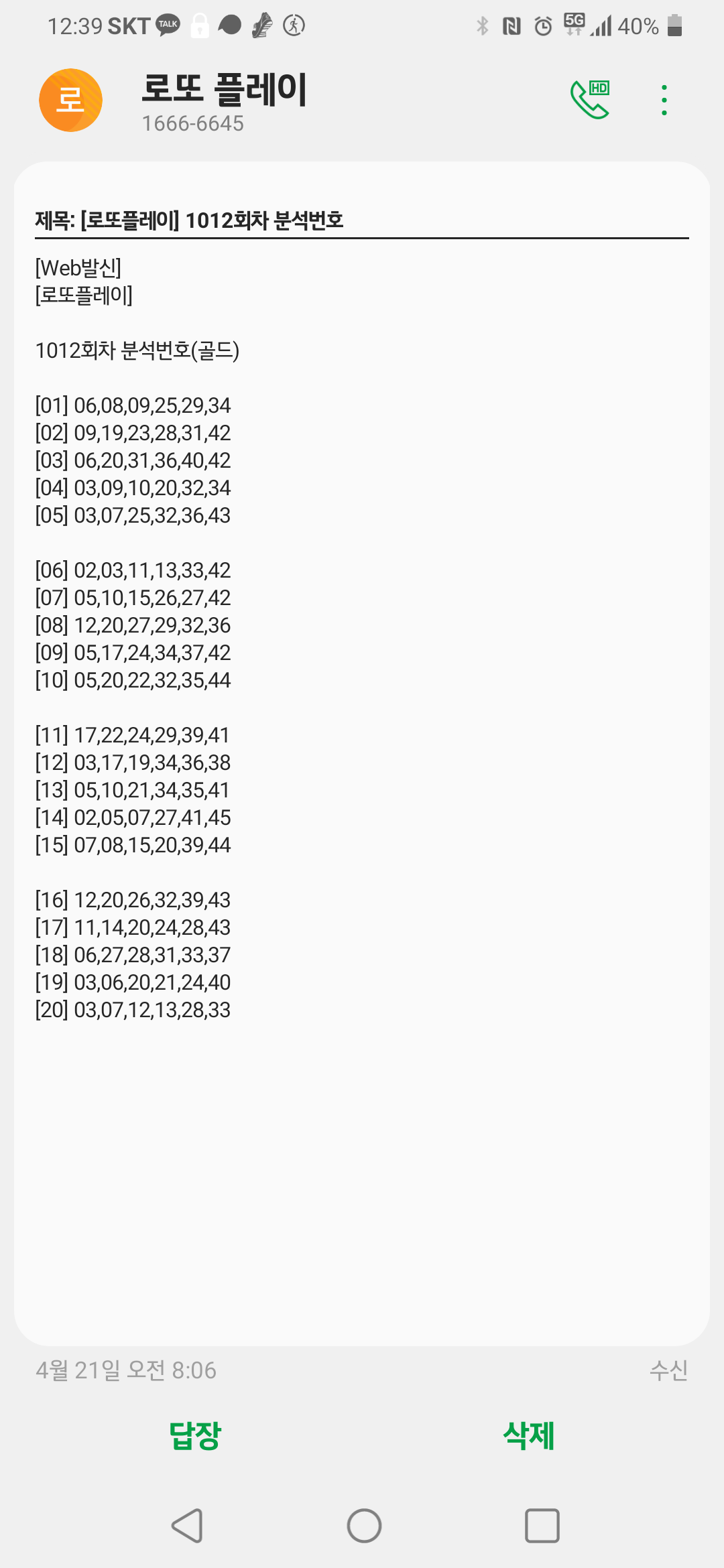Image resolution: width=724 pixels, height=1568 pixels.
Task: Open the 로또 플레이 contact avatar
Action: 70,101
